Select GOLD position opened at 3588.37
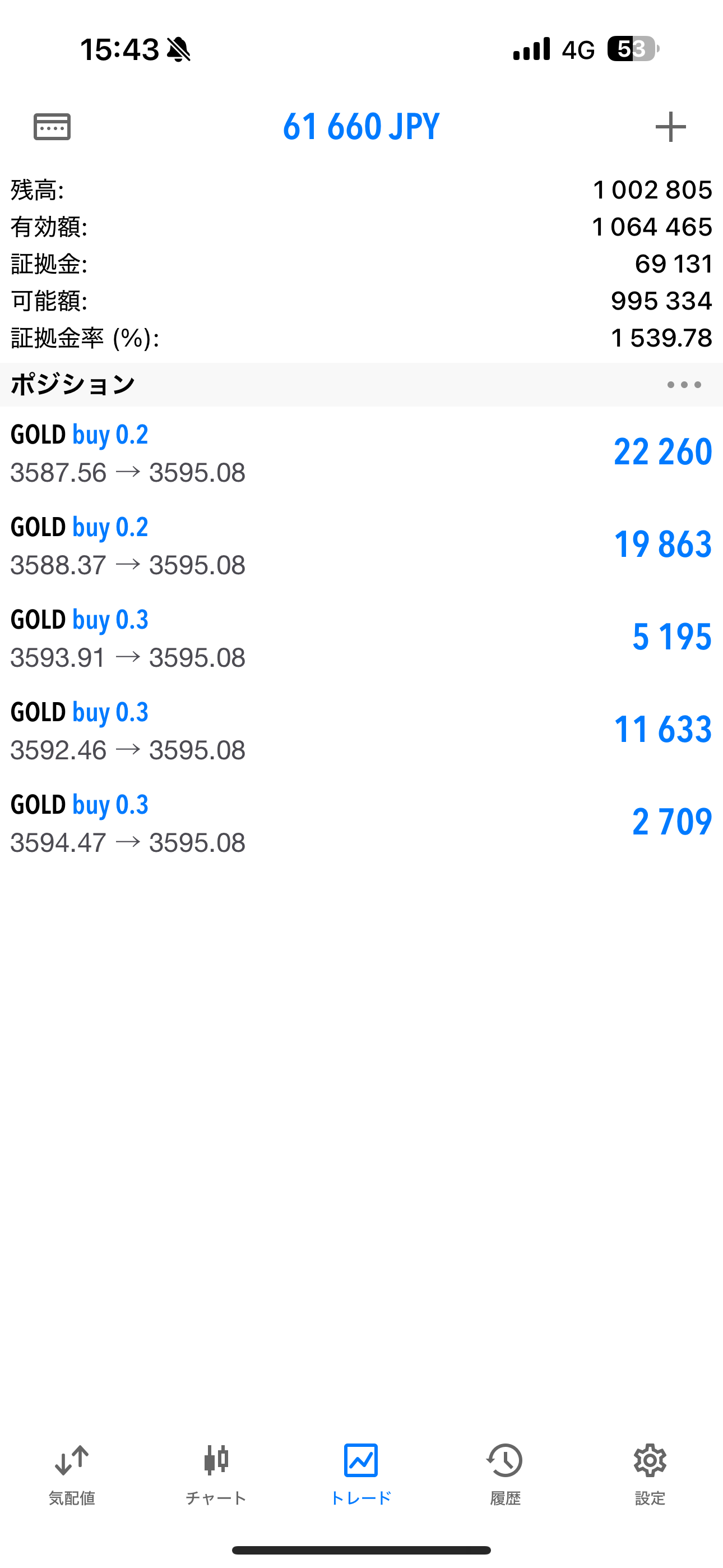 [361, 546]
